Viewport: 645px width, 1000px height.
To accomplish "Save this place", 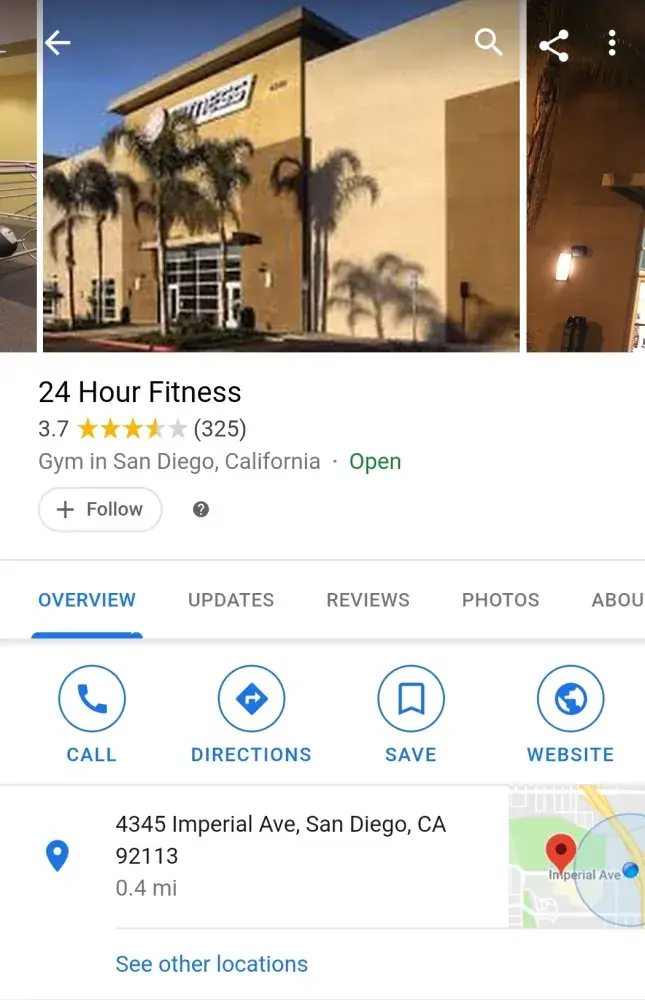I will 411,714.
